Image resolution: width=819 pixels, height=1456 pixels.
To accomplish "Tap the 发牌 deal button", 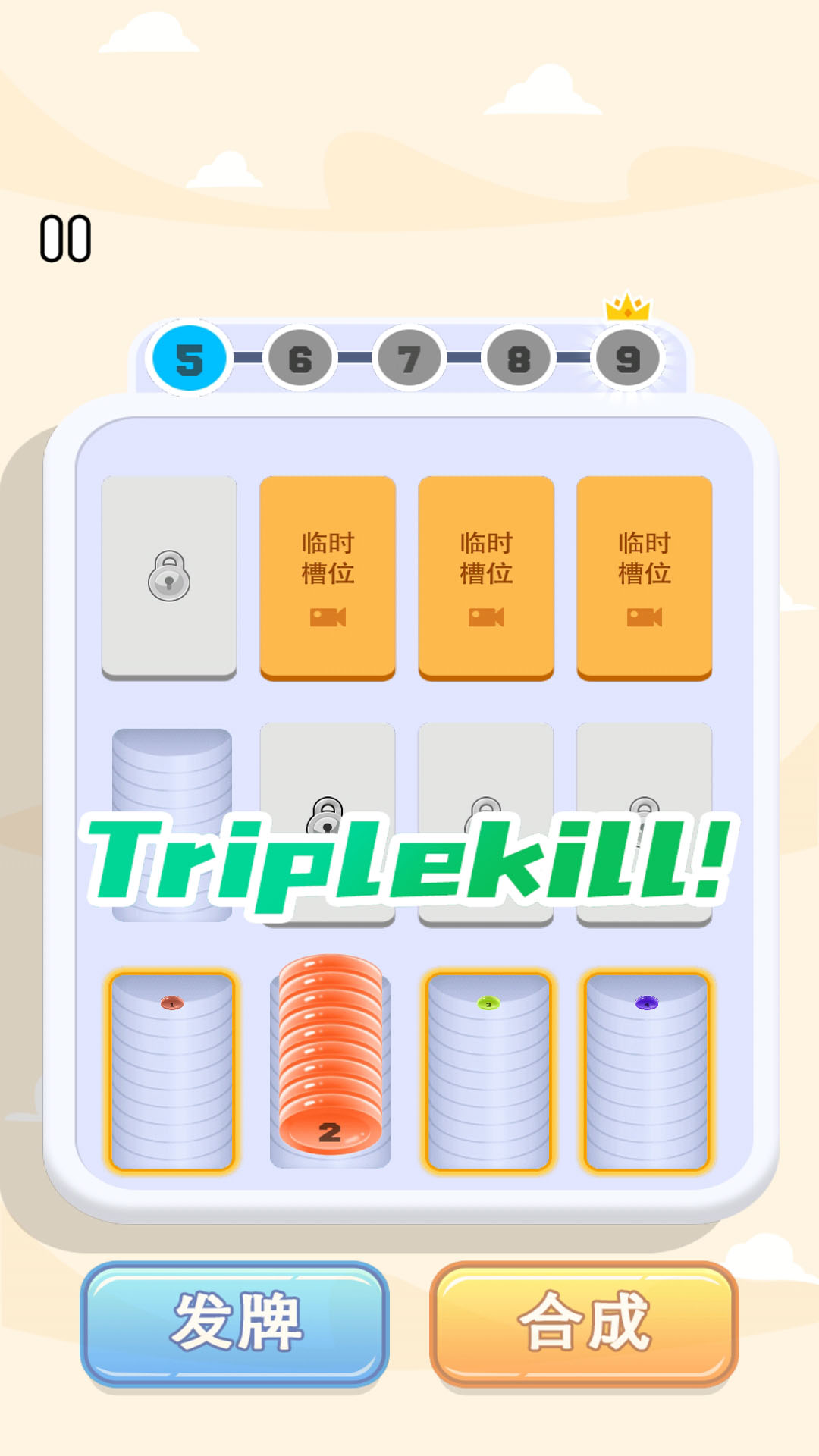I will [234, 1323].
